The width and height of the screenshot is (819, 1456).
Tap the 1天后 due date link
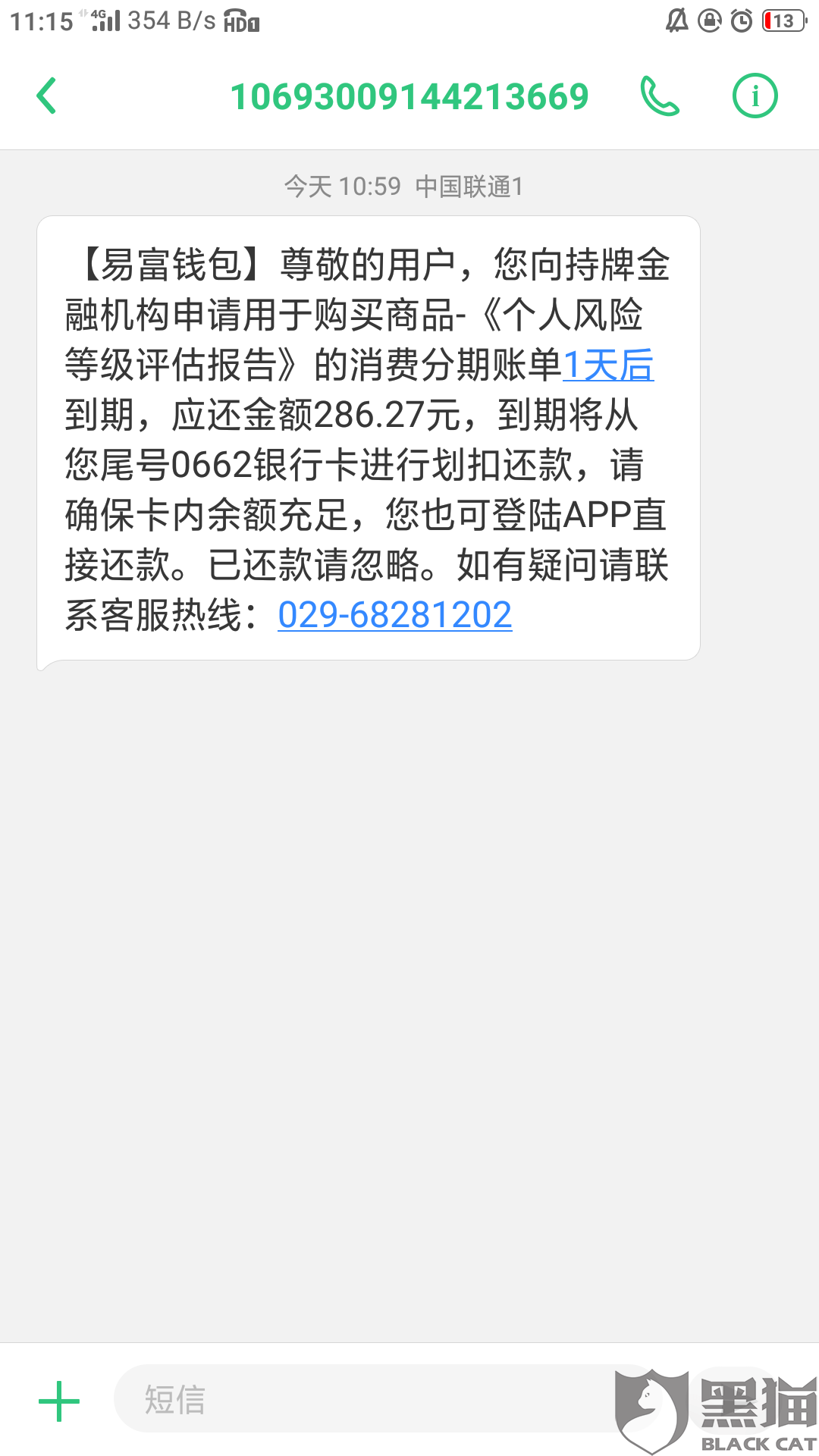(x=610, y=367)
